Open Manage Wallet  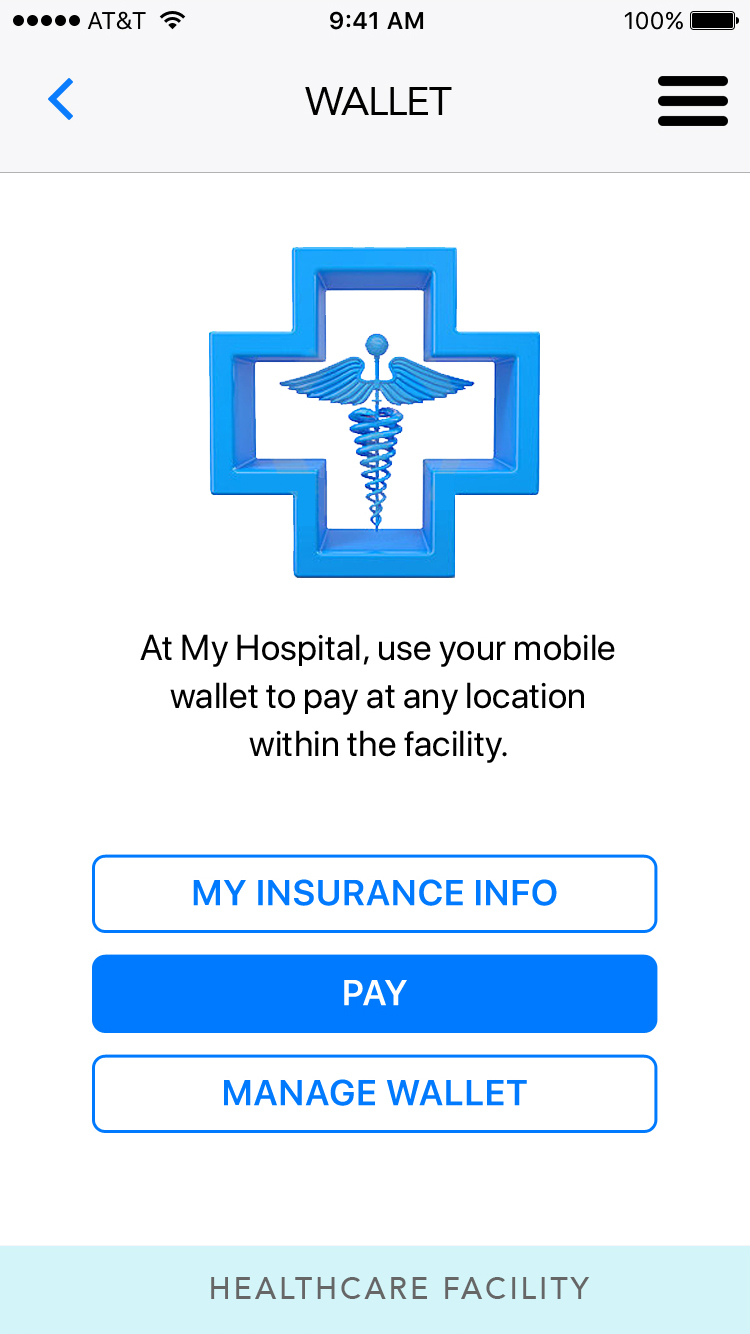coord(374,1093)
